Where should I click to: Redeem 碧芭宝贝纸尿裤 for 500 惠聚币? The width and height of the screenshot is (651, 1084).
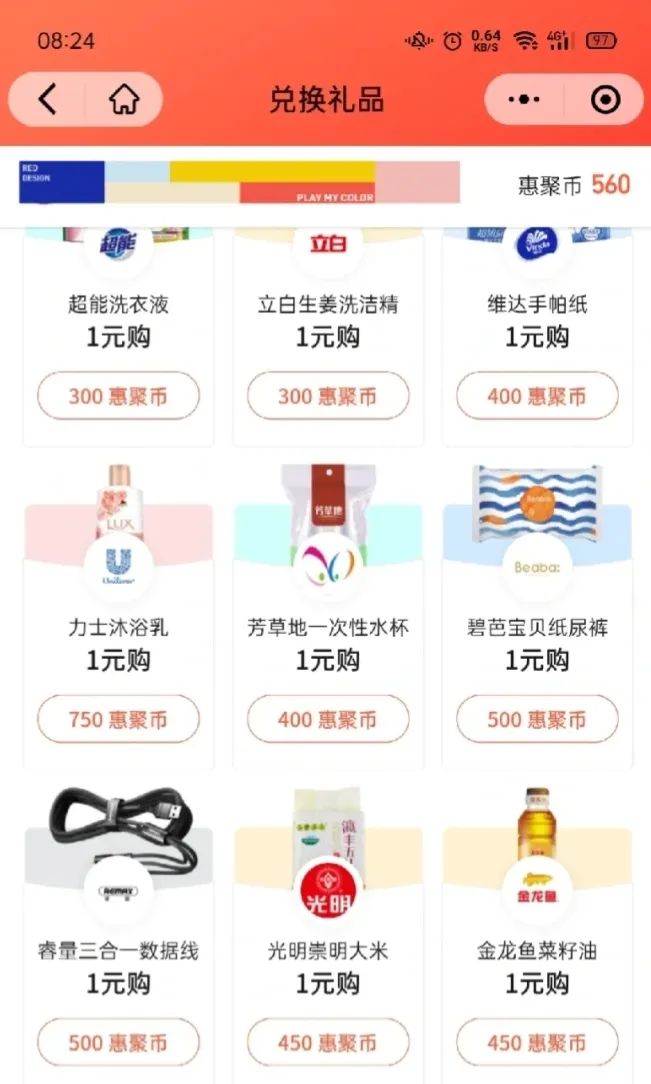pyautogui.click(x=537, y=719)
